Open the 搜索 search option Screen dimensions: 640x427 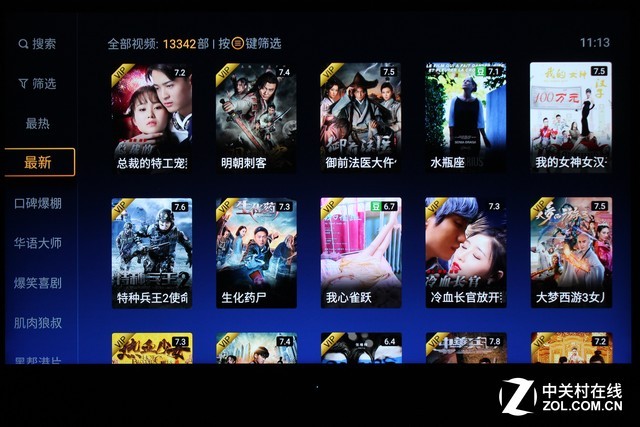point(37,44)
